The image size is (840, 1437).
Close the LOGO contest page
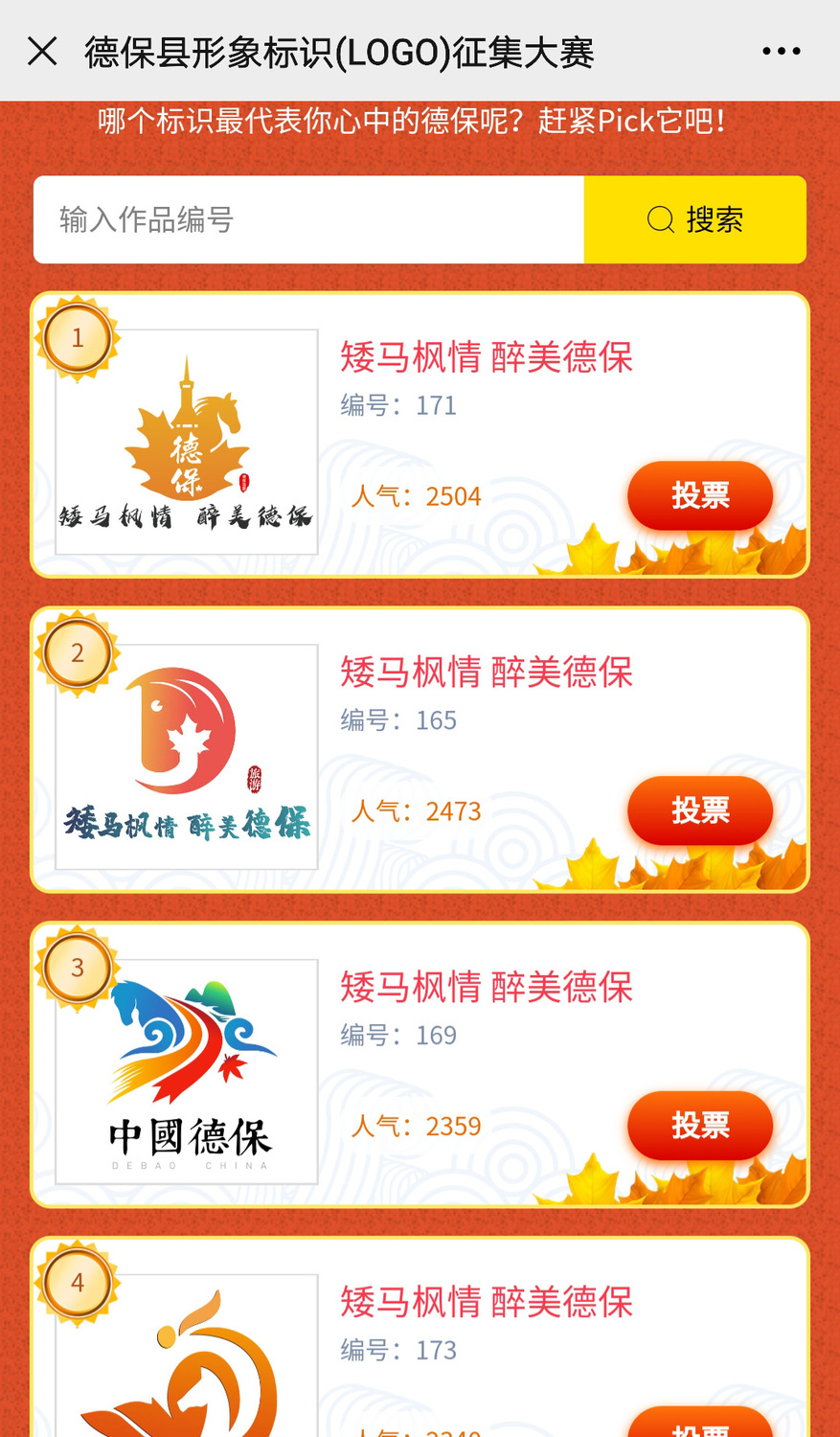tap(42, 51)
